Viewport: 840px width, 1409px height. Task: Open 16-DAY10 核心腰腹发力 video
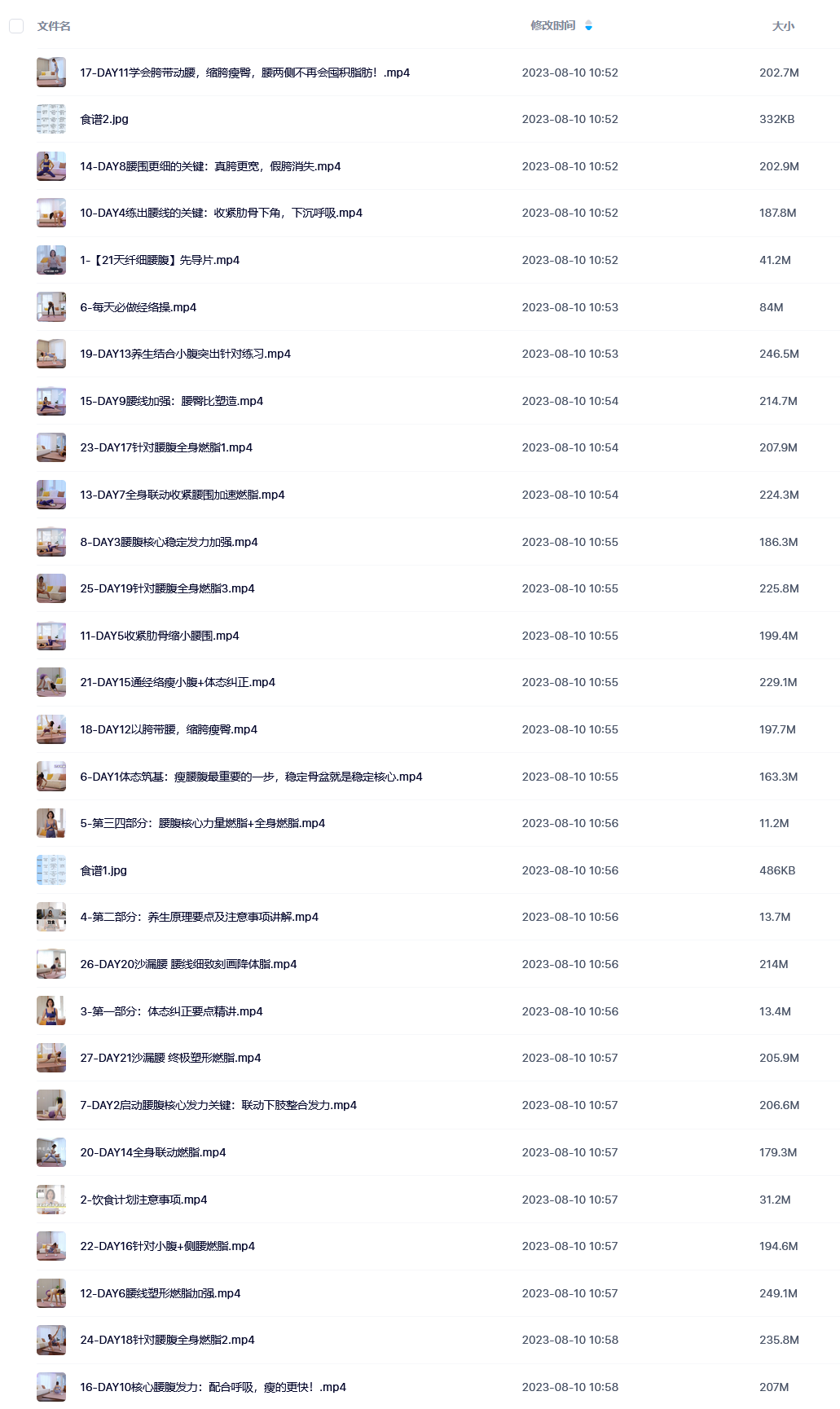tap(213, 1387)
